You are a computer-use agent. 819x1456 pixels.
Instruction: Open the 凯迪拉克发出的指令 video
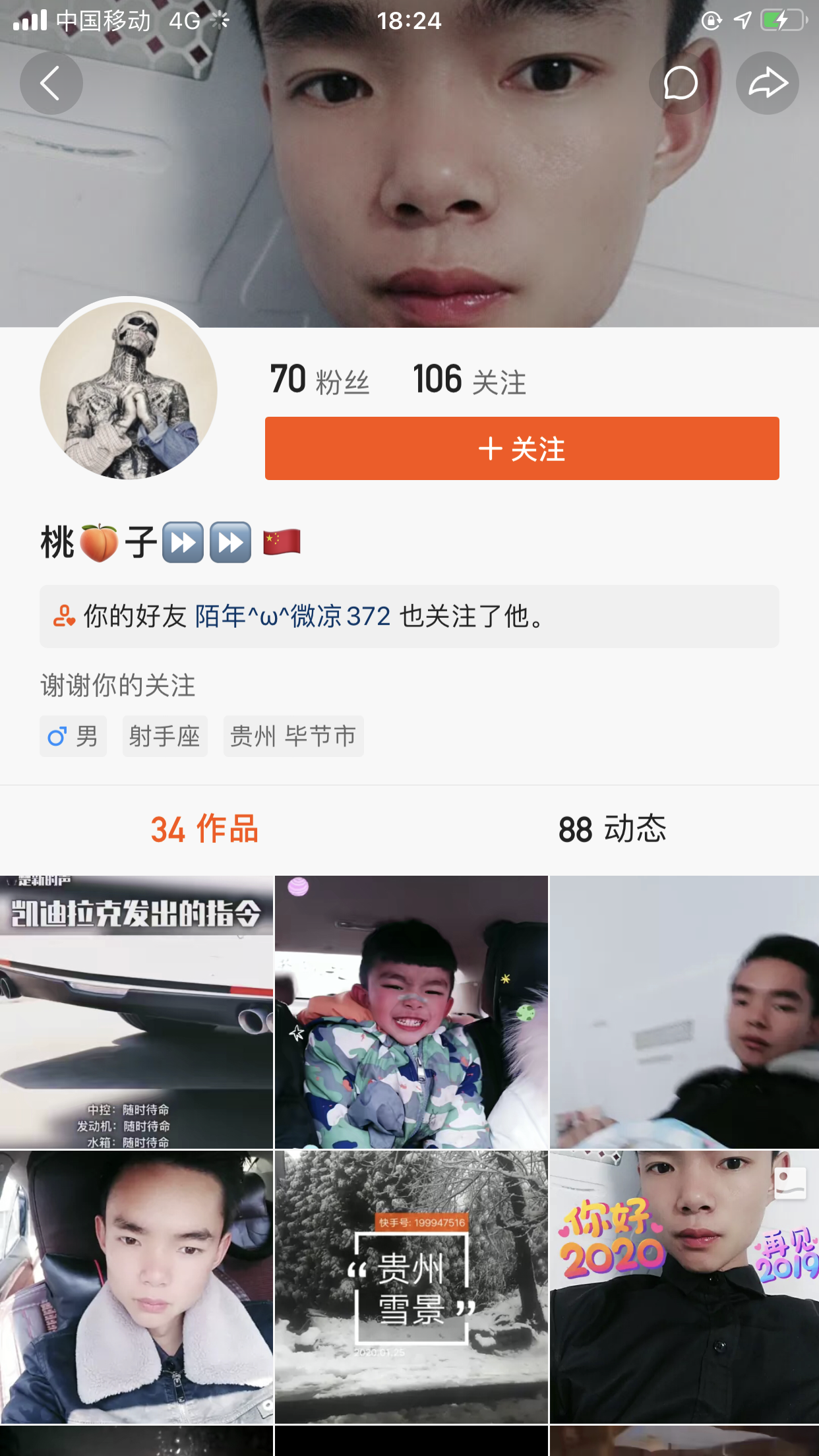coord(136,1012)
